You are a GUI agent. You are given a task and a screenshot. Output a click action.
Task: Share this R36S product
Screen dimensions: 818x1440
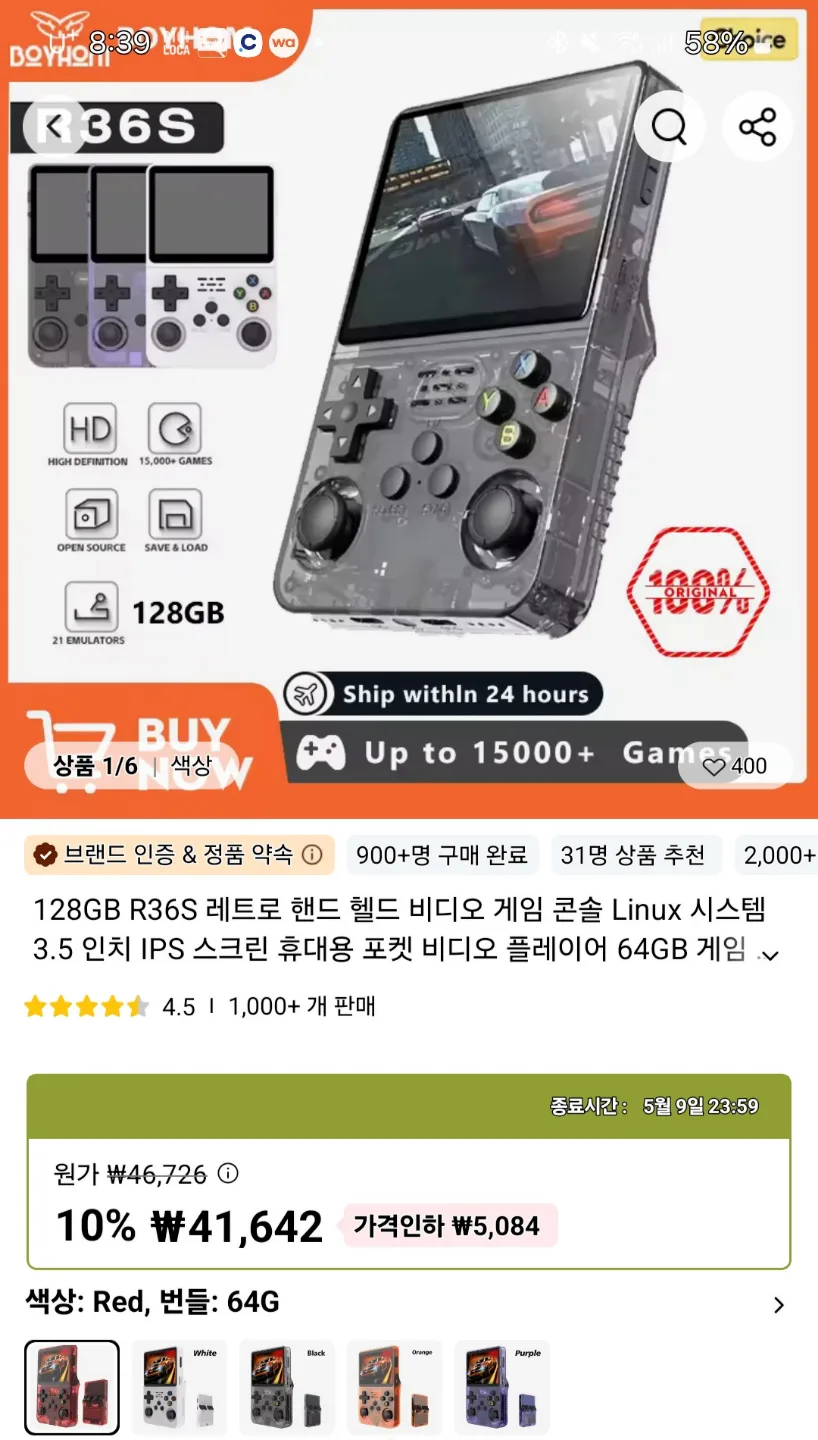pos(757,127)
